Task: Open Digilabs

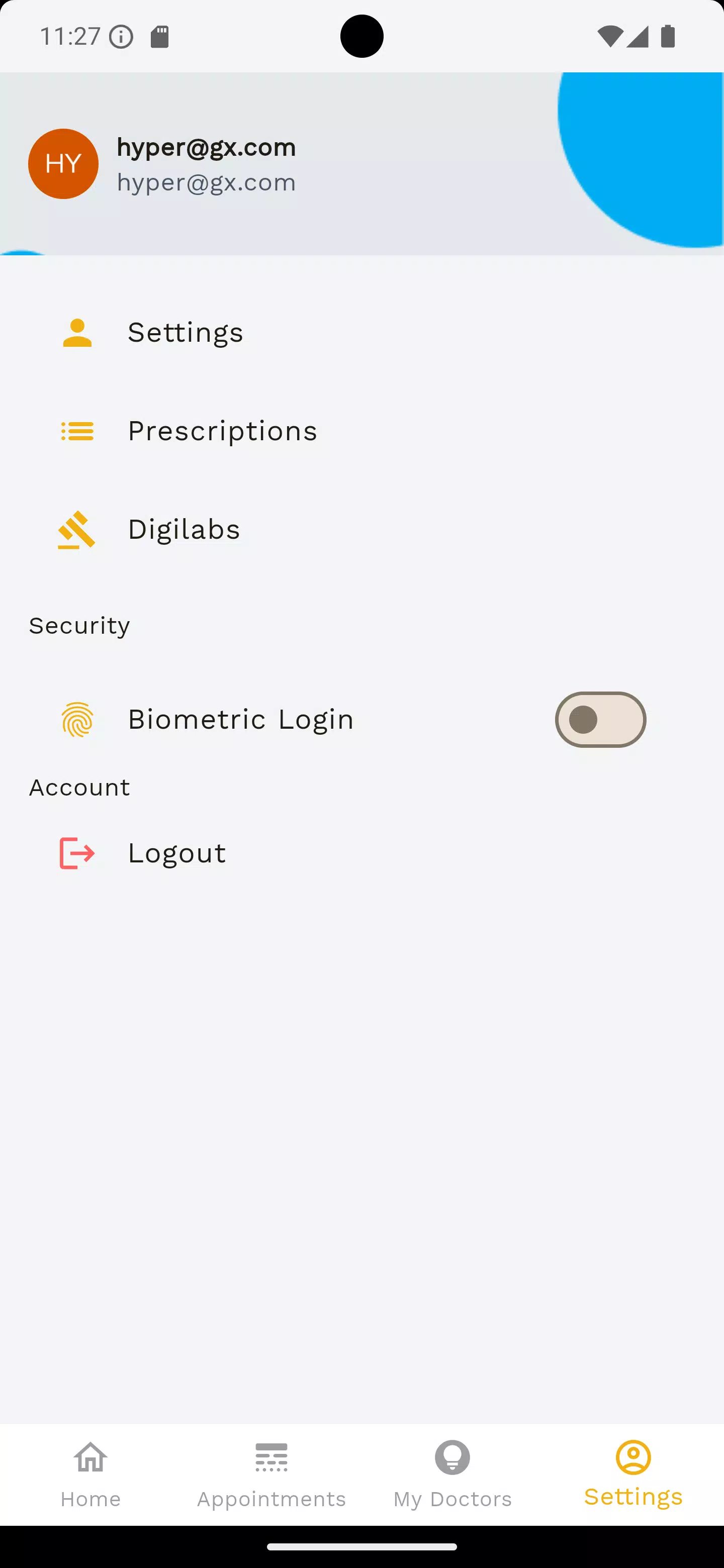Action: pos(361,530)
